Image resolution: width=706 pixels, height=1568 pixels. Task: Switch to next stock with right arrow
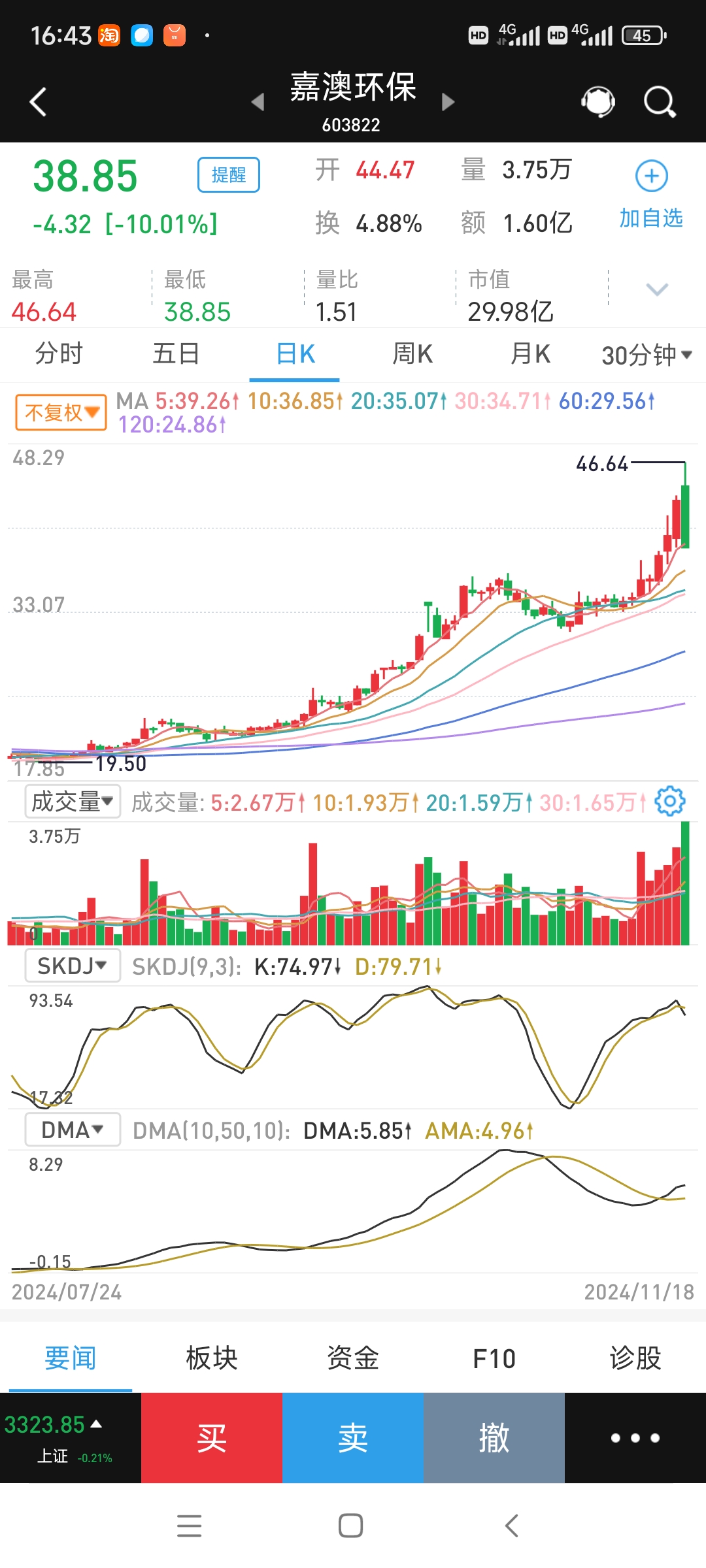[x=448, y=103]
